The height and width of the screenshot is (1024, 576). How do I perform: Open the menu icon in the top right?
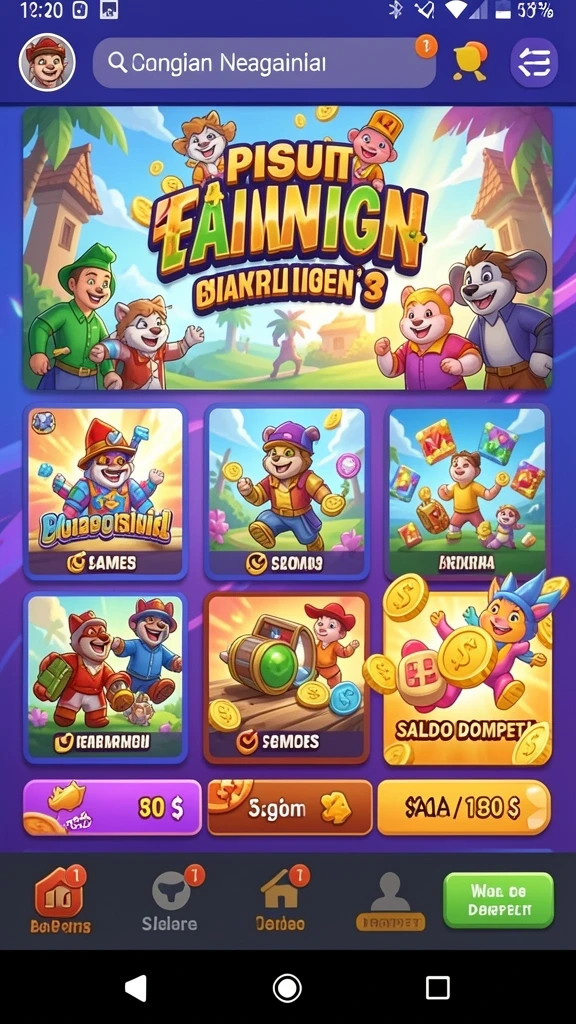click(x=534, y=63)
